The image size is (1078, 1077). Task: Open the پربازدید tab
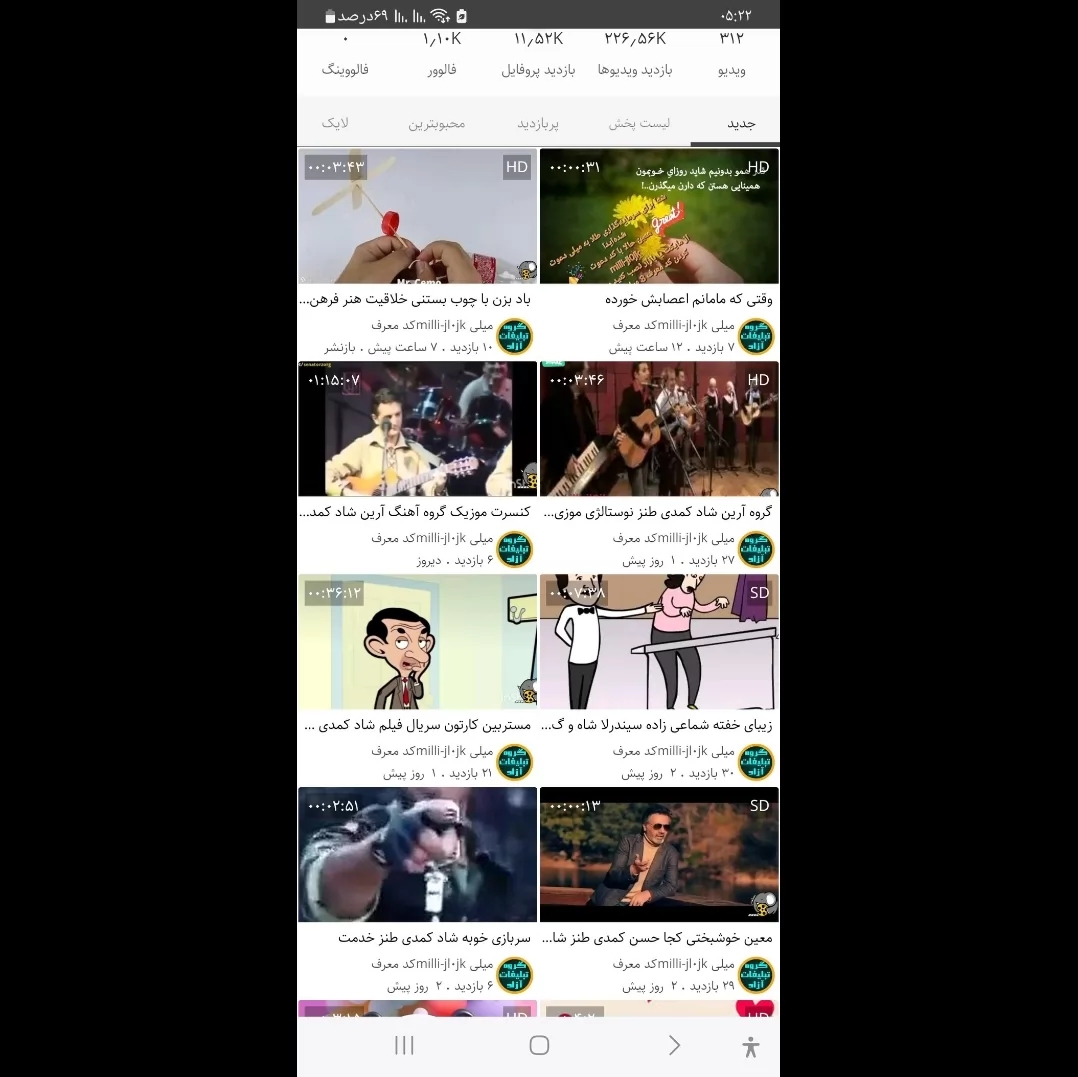[x=538, y=124]
